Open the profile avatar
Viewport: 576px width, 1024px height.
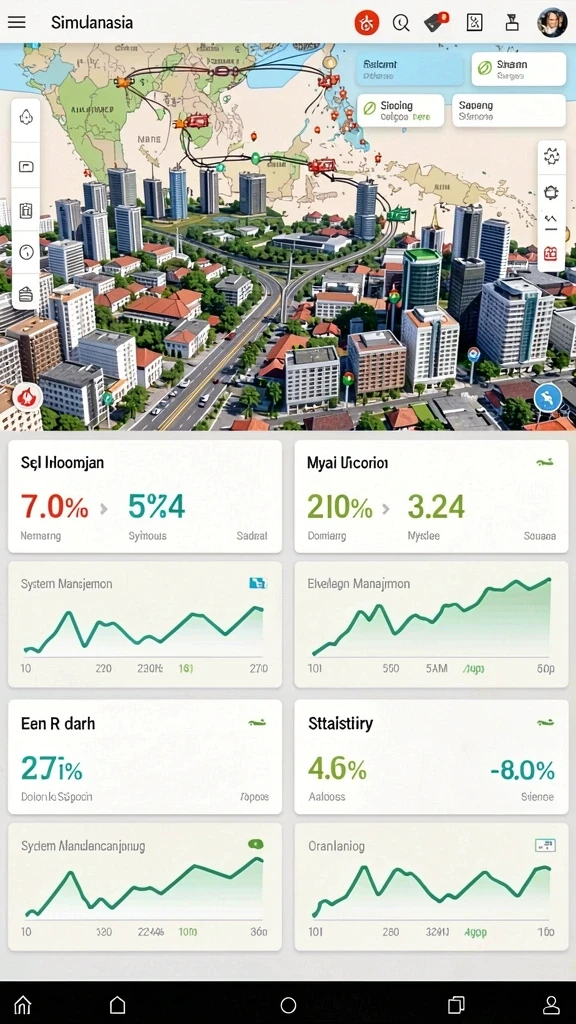click(552, 22)
